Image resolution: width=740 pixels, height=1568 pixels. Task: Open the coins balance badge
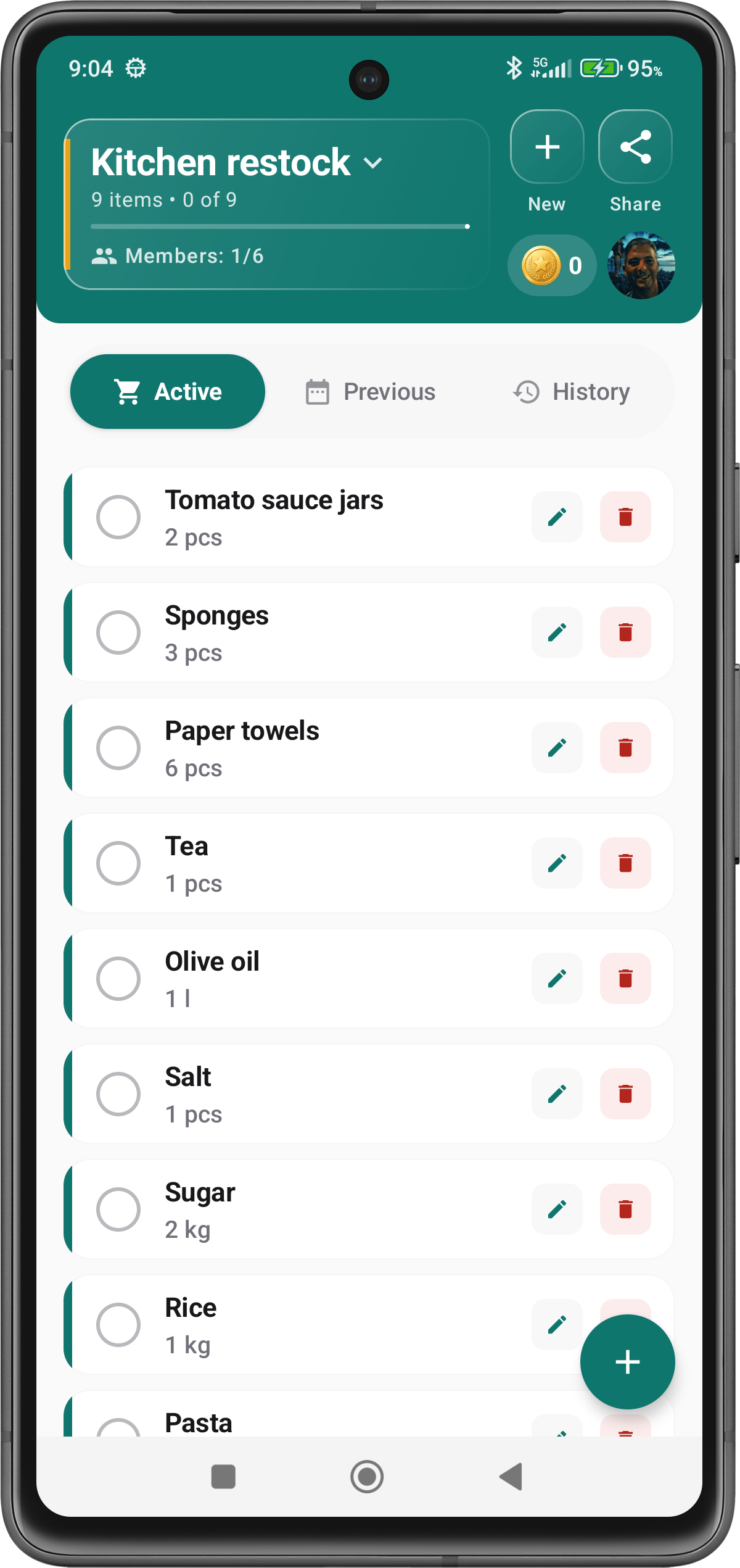click(552, 265)
